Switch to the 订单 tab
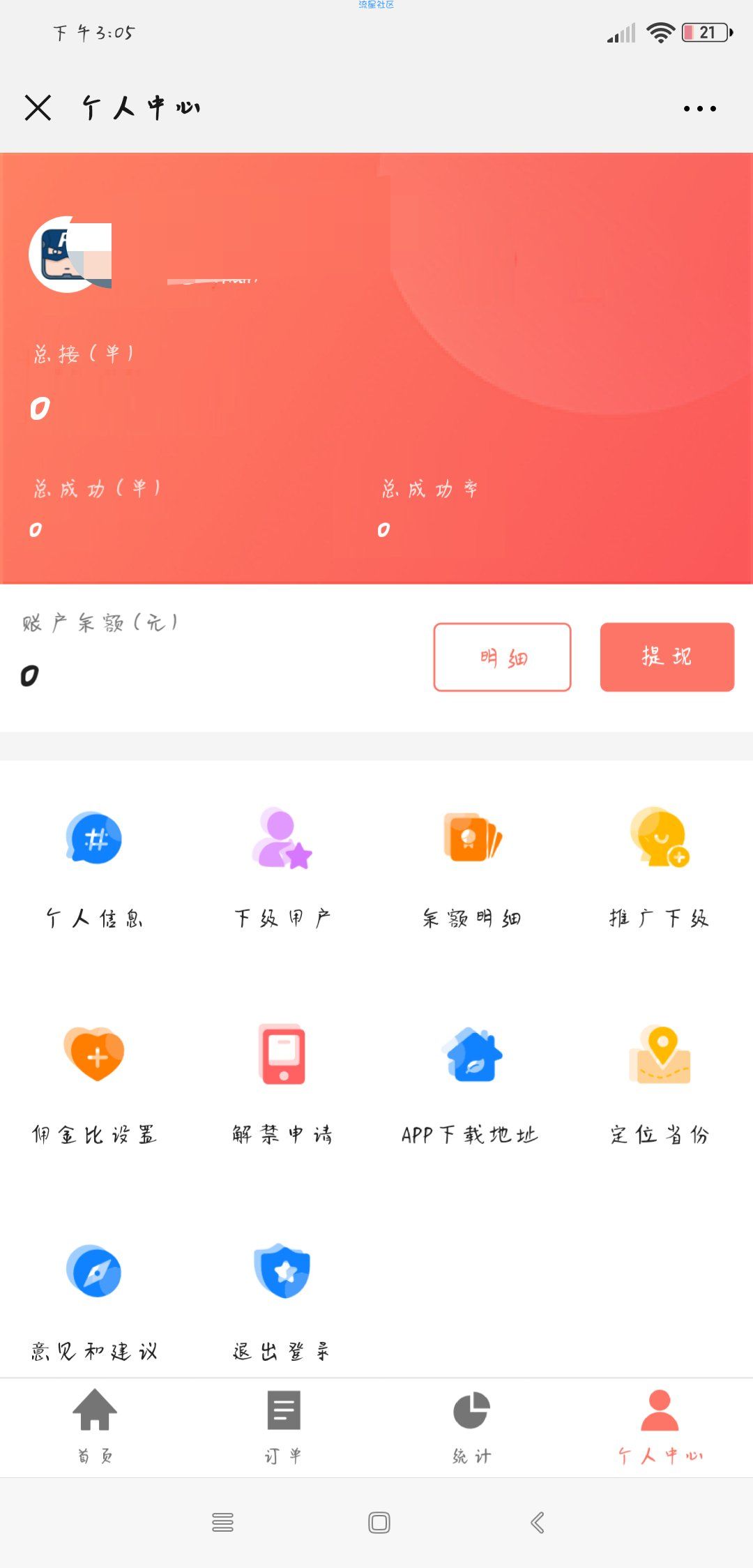753x1568 pixels. click(283, 1426)
